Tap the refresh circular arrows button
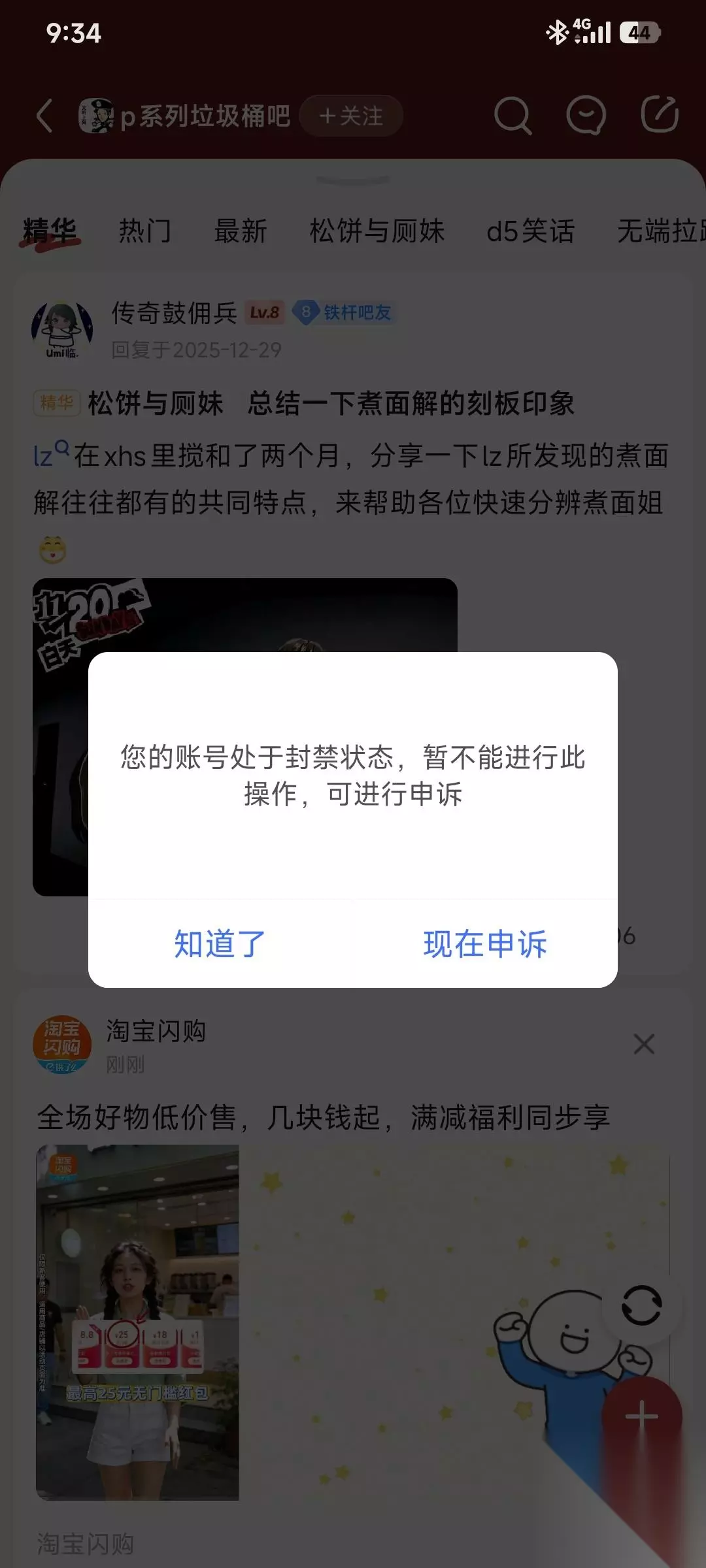 [x=641, y=1305]
